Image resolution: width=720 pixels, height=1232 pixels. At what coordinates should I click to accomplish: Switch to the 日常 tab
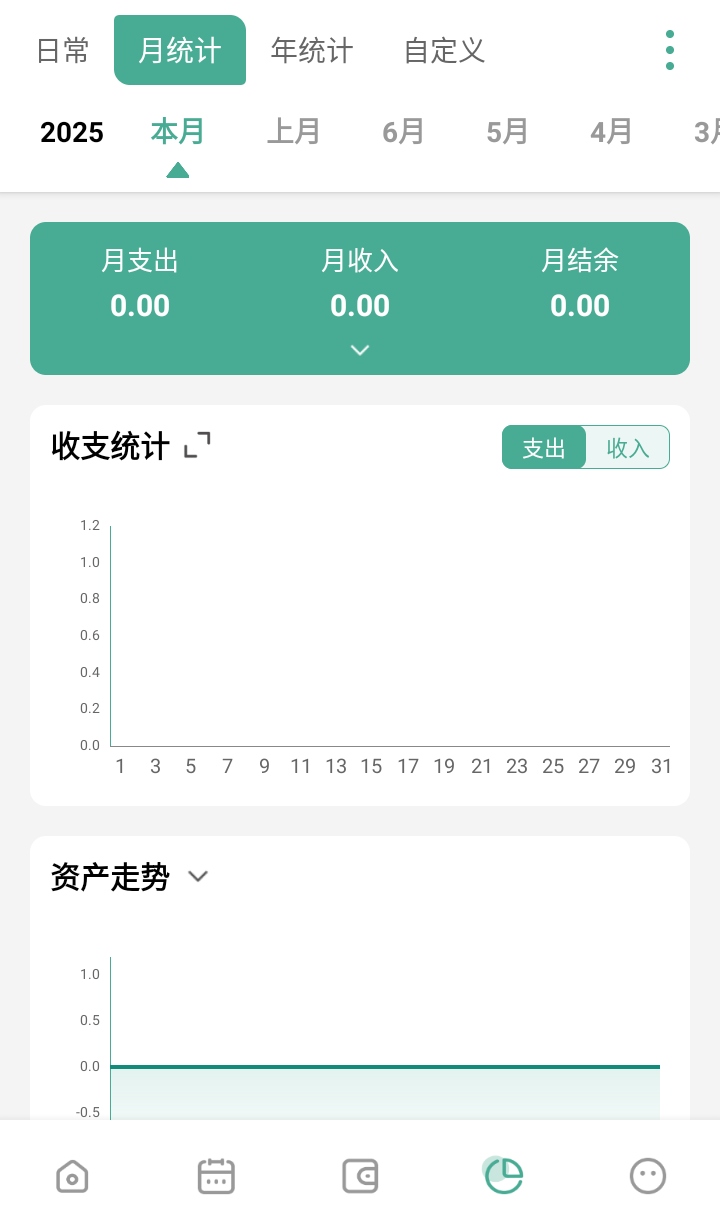(x=63, y=51)
